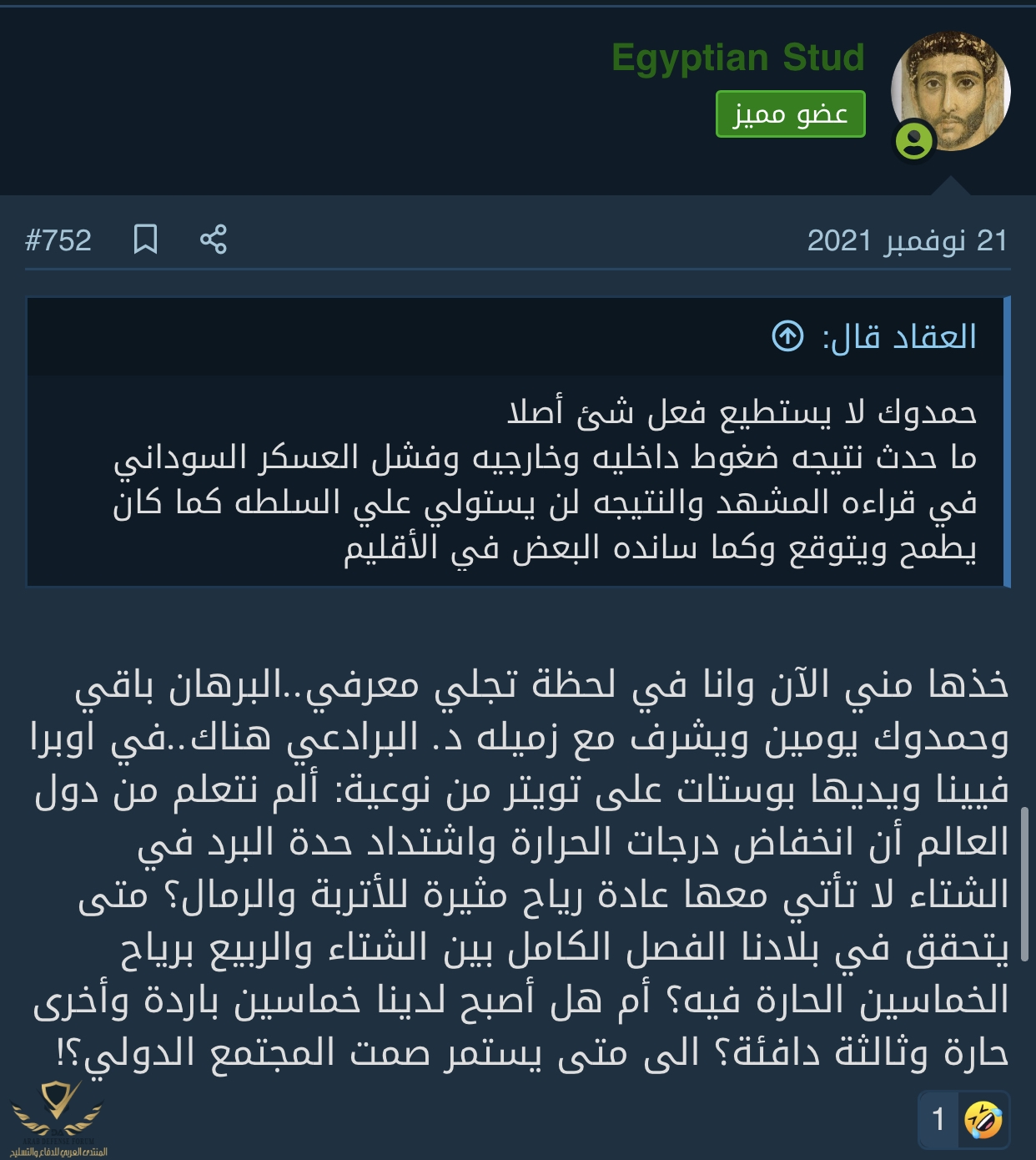View Egyptian Stud's avatar profile picture
This screenshot has height=1160, width=1036.
click(x=950, y=91)
